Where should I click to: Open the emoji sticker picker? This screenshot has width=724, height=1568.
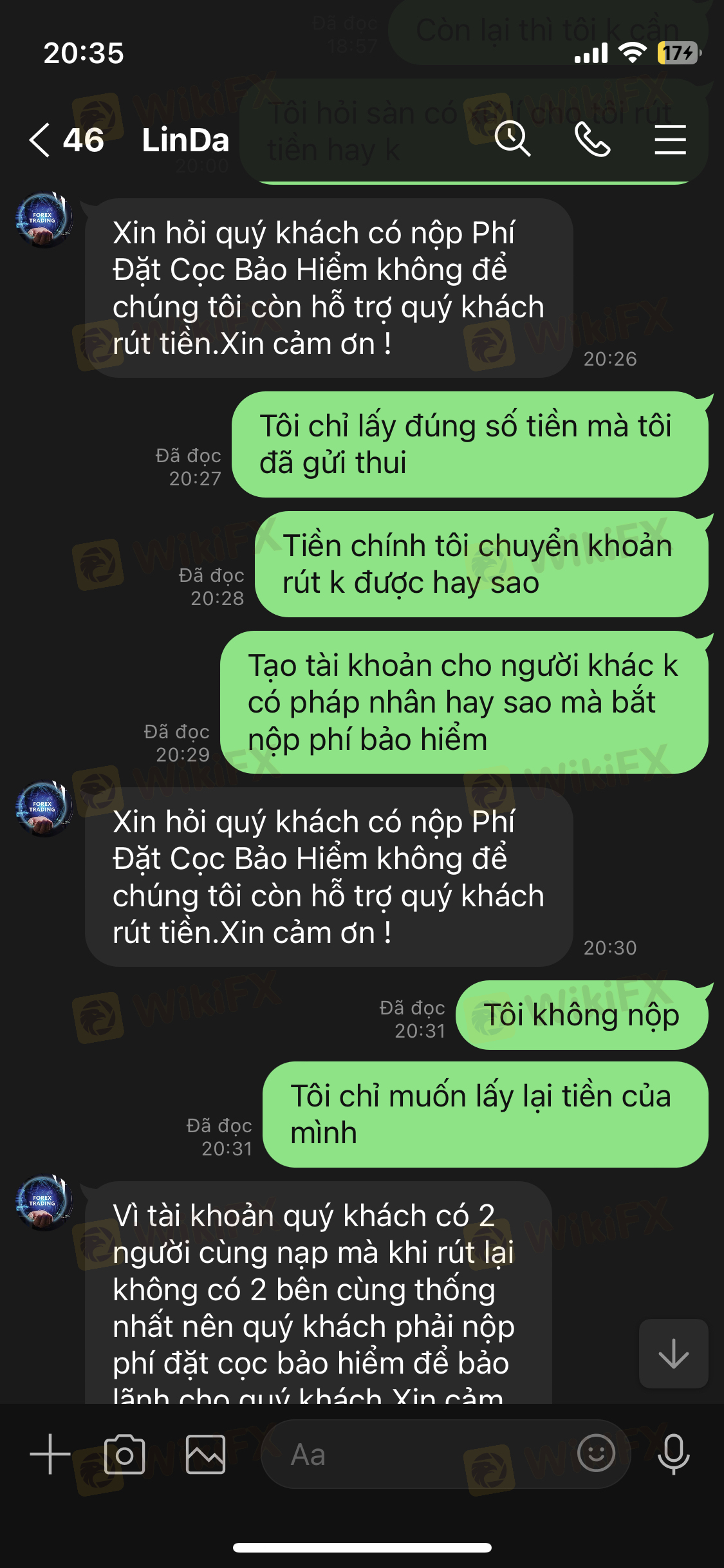tap(596, 1453)
